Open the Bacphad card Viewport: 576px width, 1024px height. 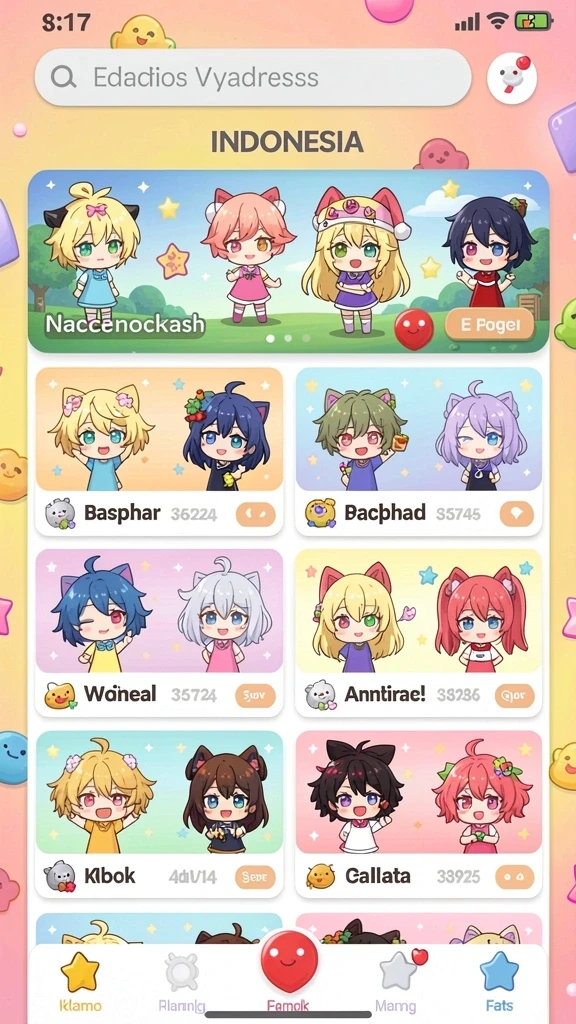[419, 451]
